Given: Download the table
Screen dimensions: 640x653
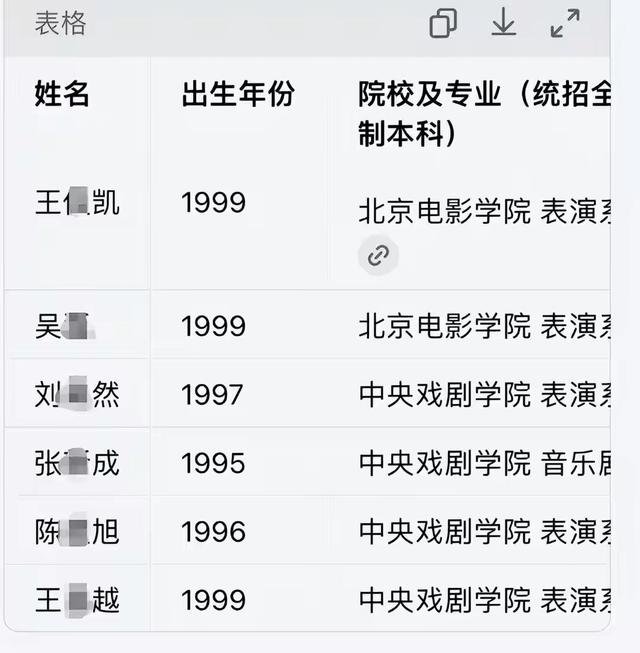Looking at the screenshot, I should pyautogui.click(x=503, y=23).
